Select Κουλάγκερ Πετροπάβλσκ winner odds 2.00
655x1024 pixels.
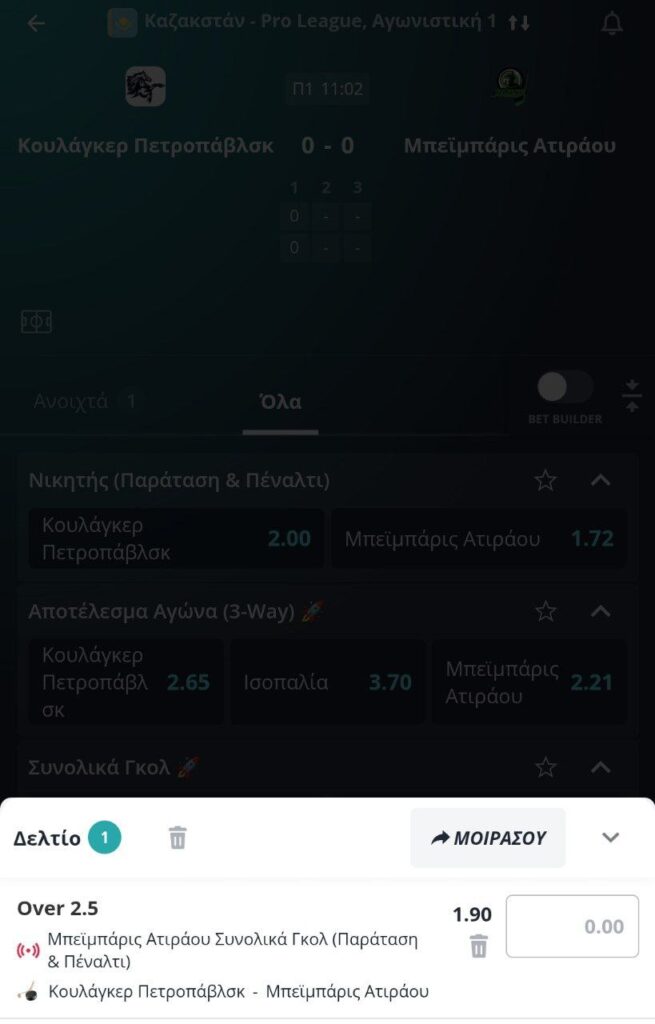tap(176, 538)
